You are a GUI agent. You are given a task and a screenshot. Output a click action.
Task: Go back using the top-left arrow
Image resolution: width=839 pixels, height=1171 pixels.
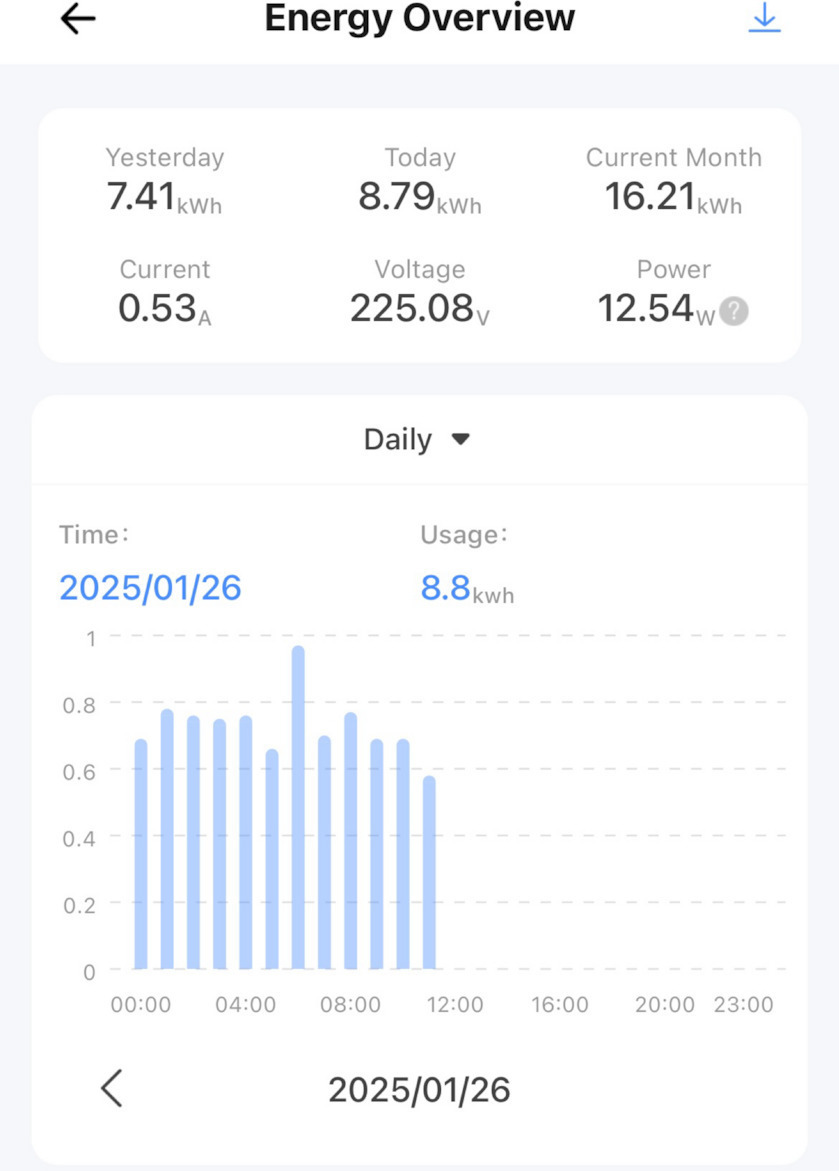point(78,19)
